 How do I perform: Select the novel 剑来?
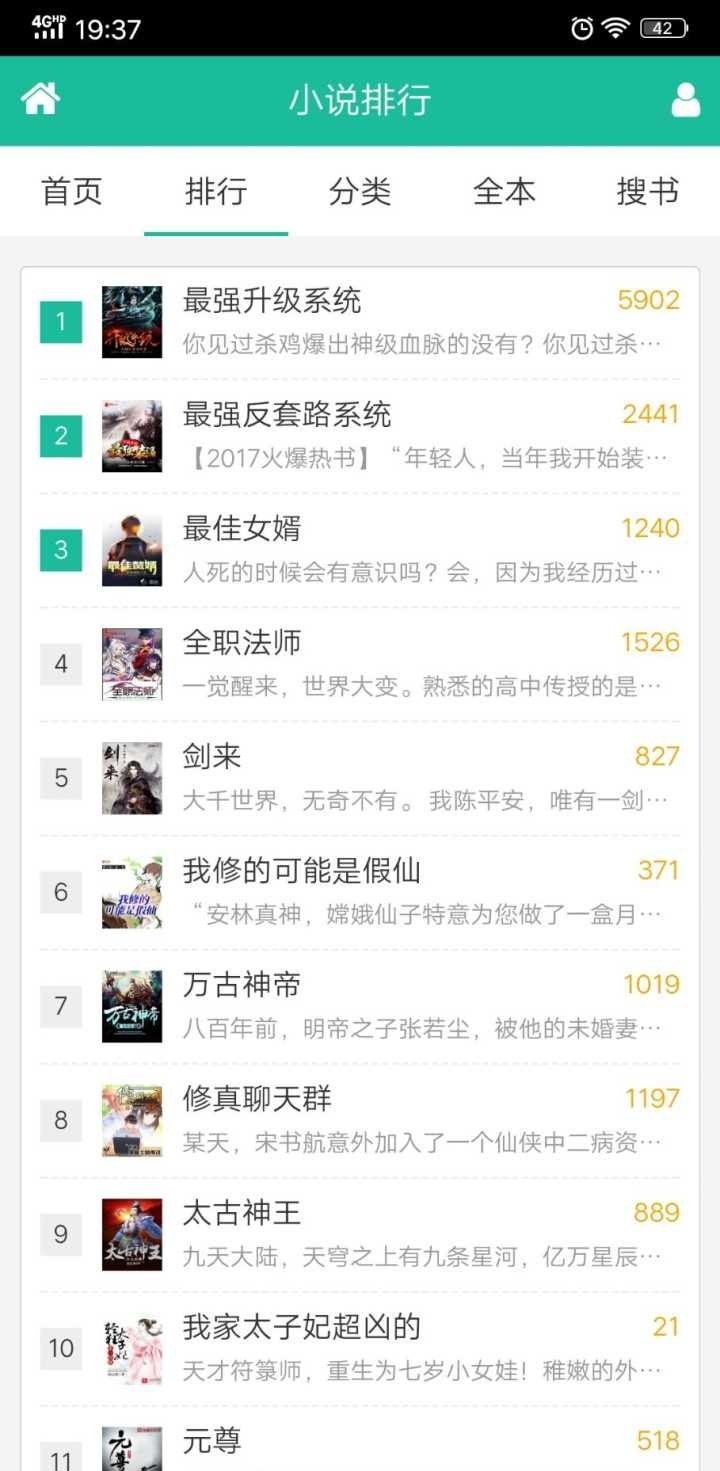click(x=212, y=757)
